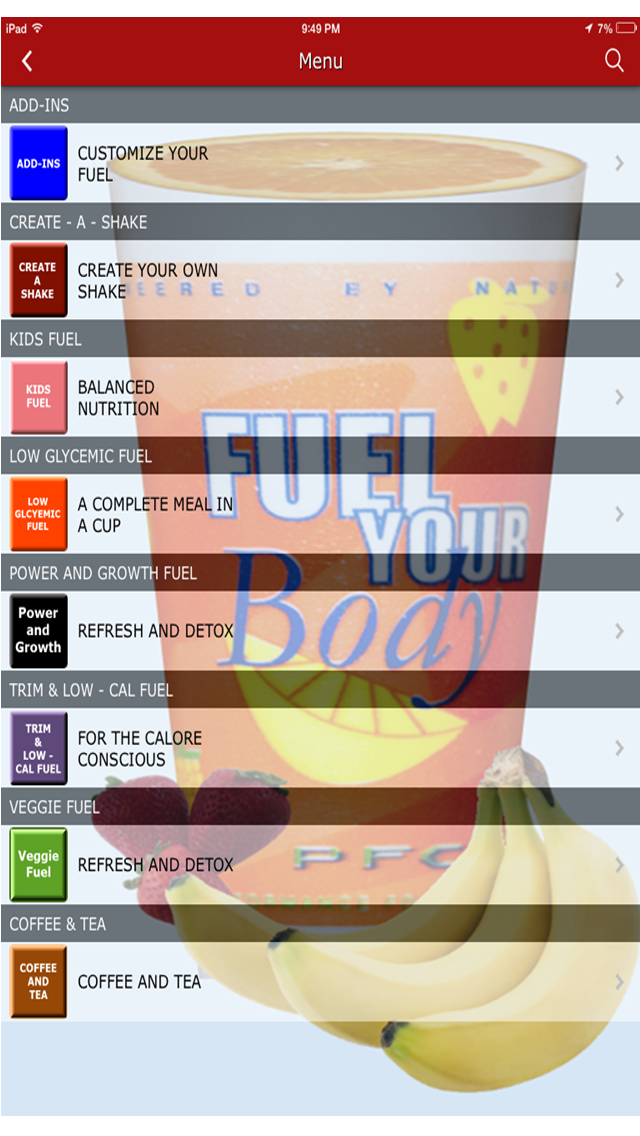Open the Power and Growth row

[320, 631]
